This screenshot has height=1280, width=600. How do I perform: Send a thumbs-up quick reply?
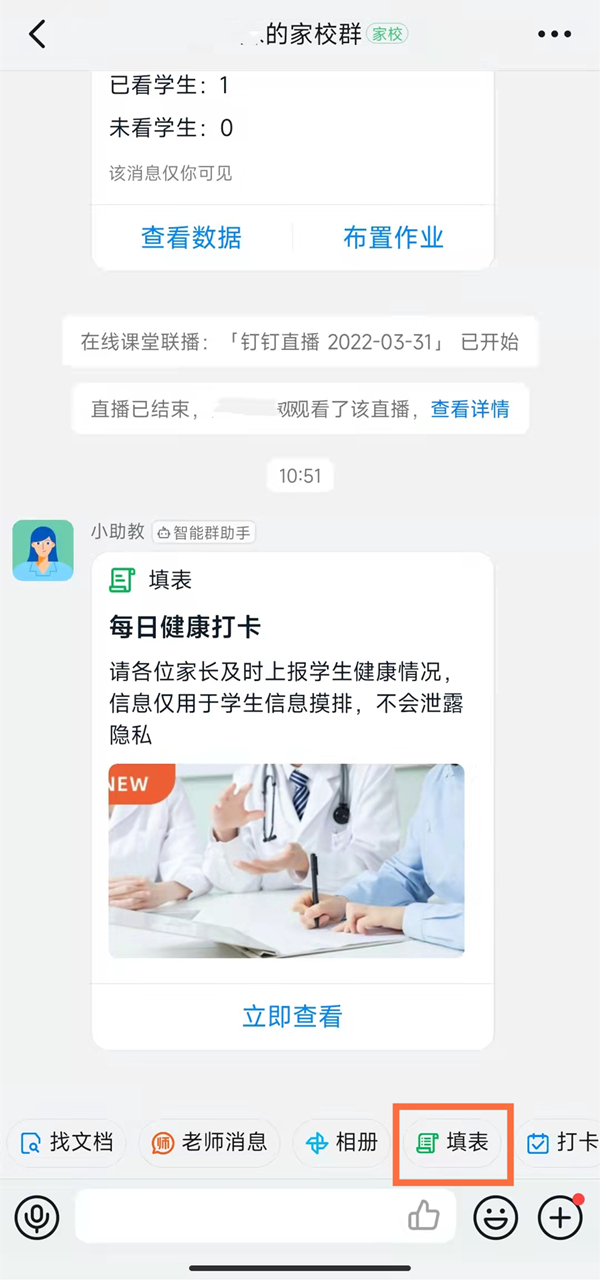tap(424, 1217)
